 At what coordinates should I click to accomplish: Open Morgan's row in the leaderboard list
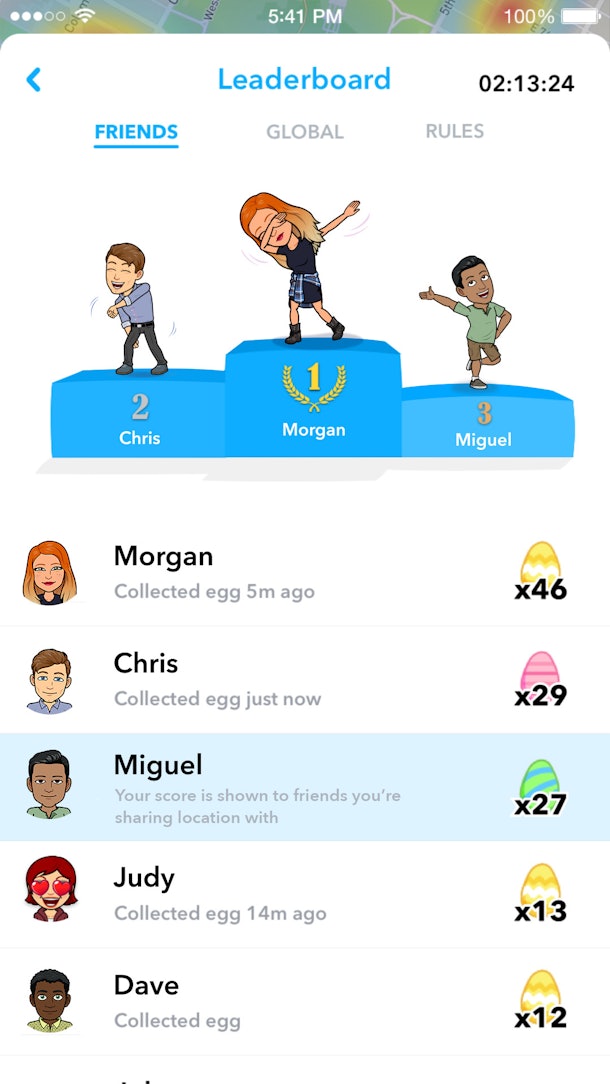tap(304, 572)
